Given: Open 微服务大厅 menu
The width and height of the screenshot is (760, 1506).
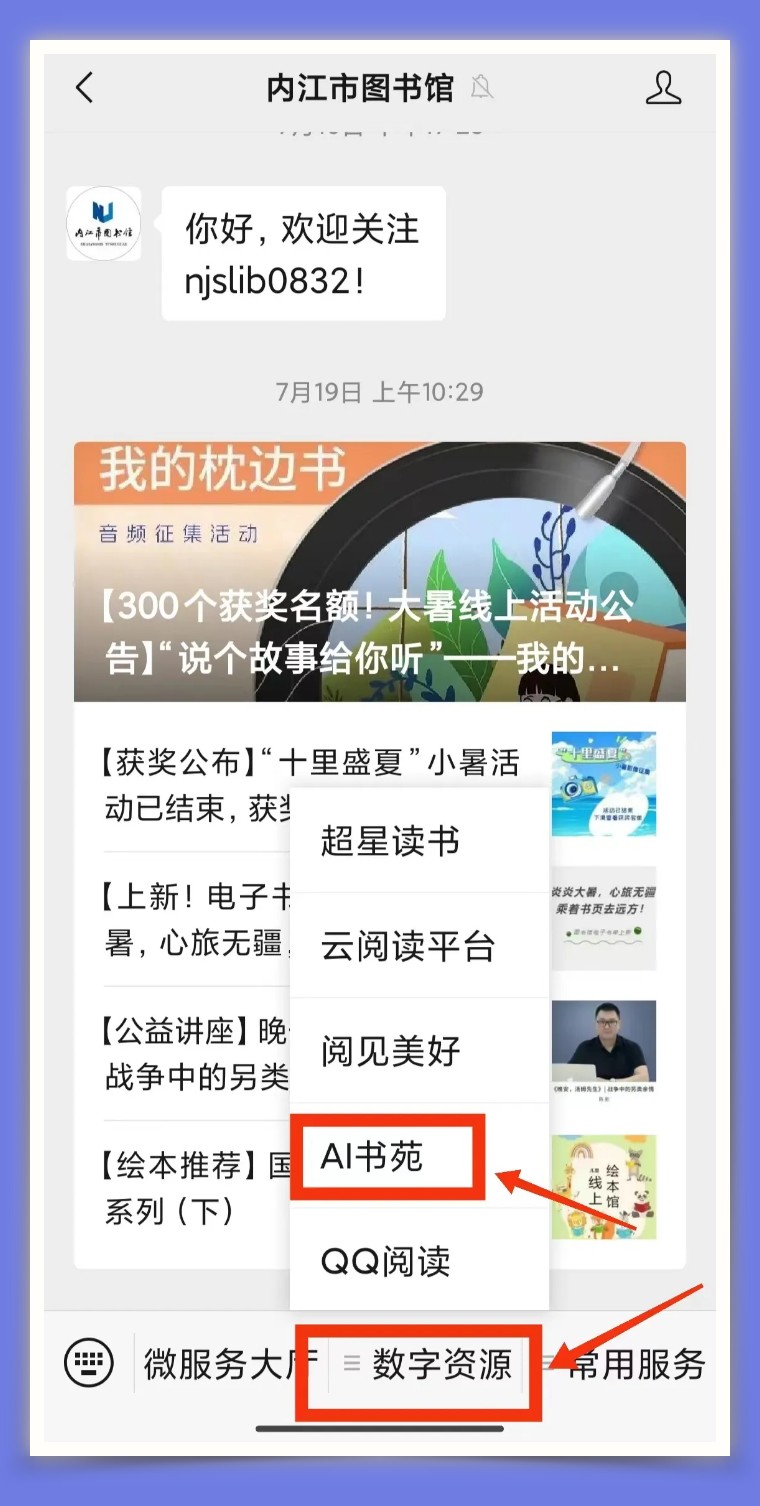Looking at the screenshot, I should [229, 1364].
